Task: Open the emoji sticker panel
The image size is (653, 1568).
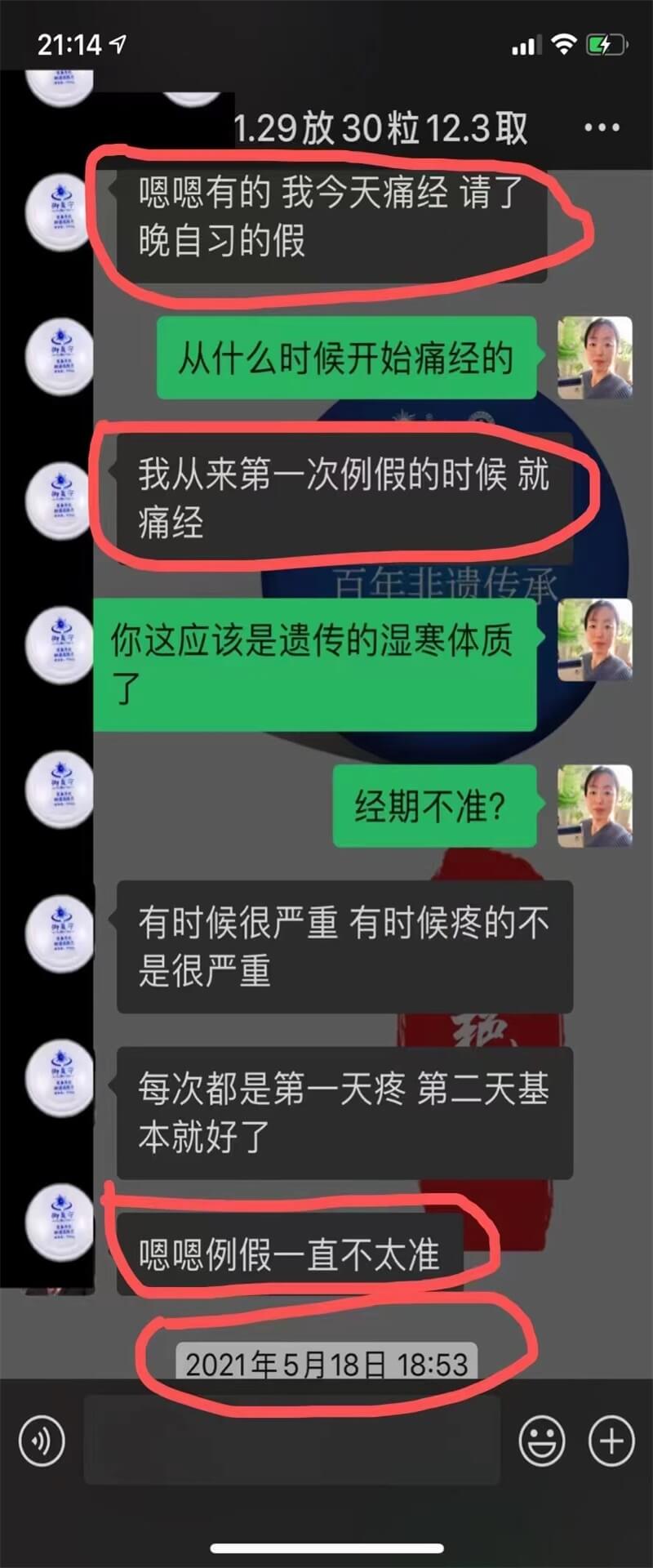Action: pyautogui.click(x=542, y=1441)
